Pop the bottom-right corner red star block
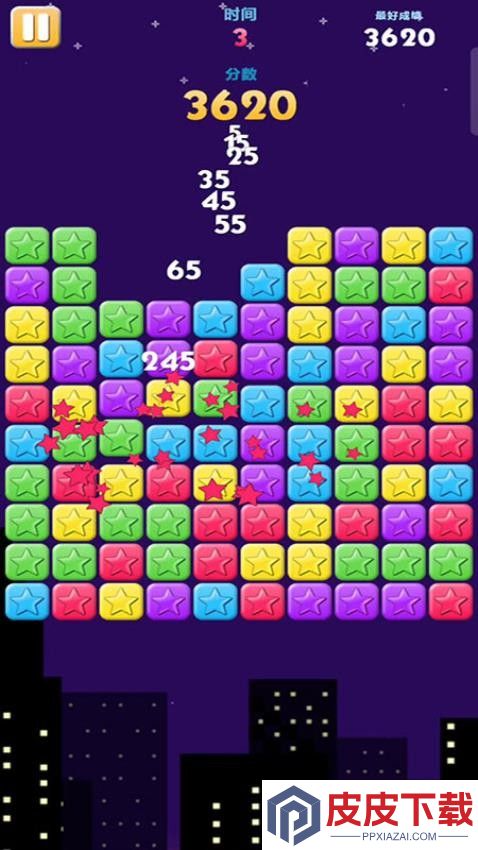 coord(451,601)
